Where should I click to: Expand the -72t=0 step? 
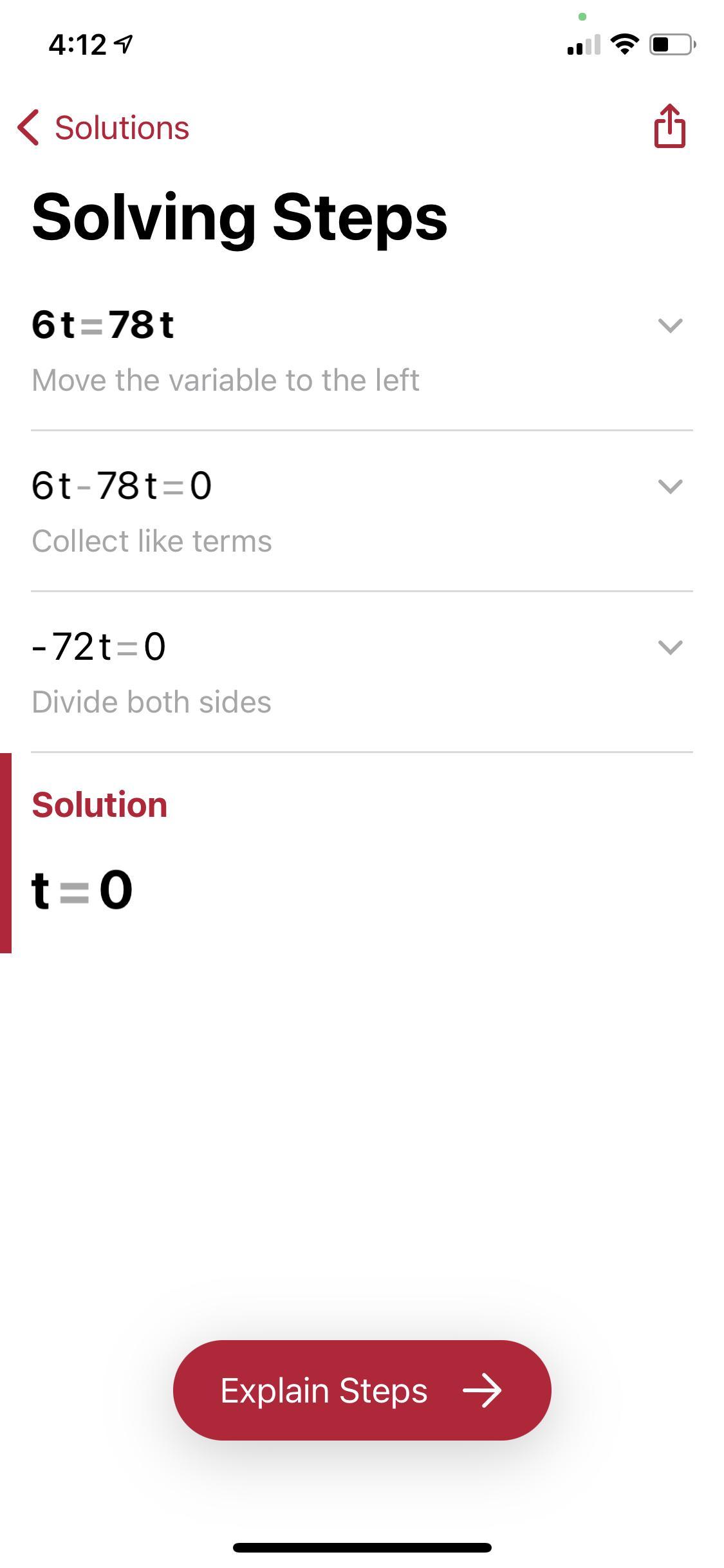click(670, 647)
